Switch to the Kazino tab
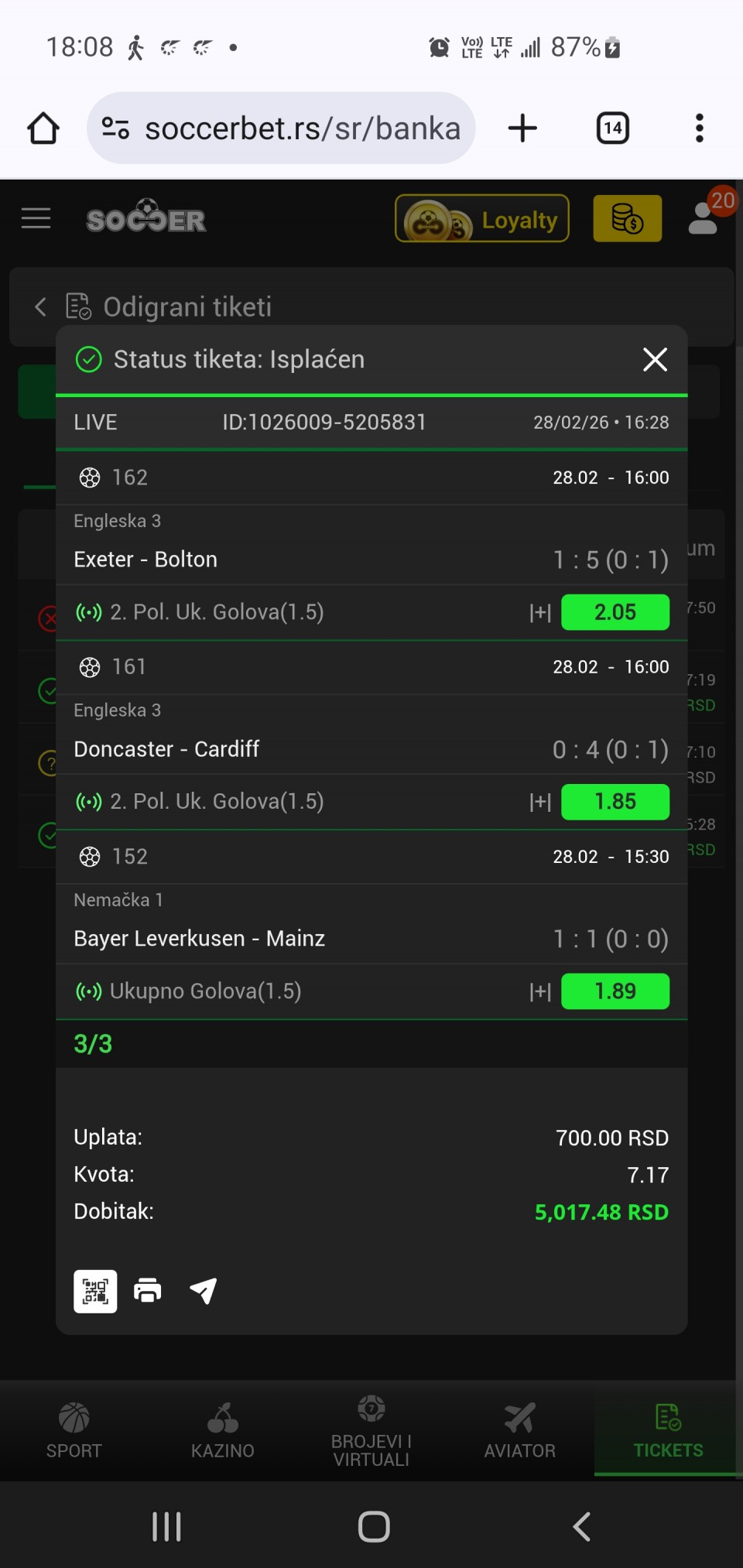This screenshot has width=743, height=1568. point(223,1430)
